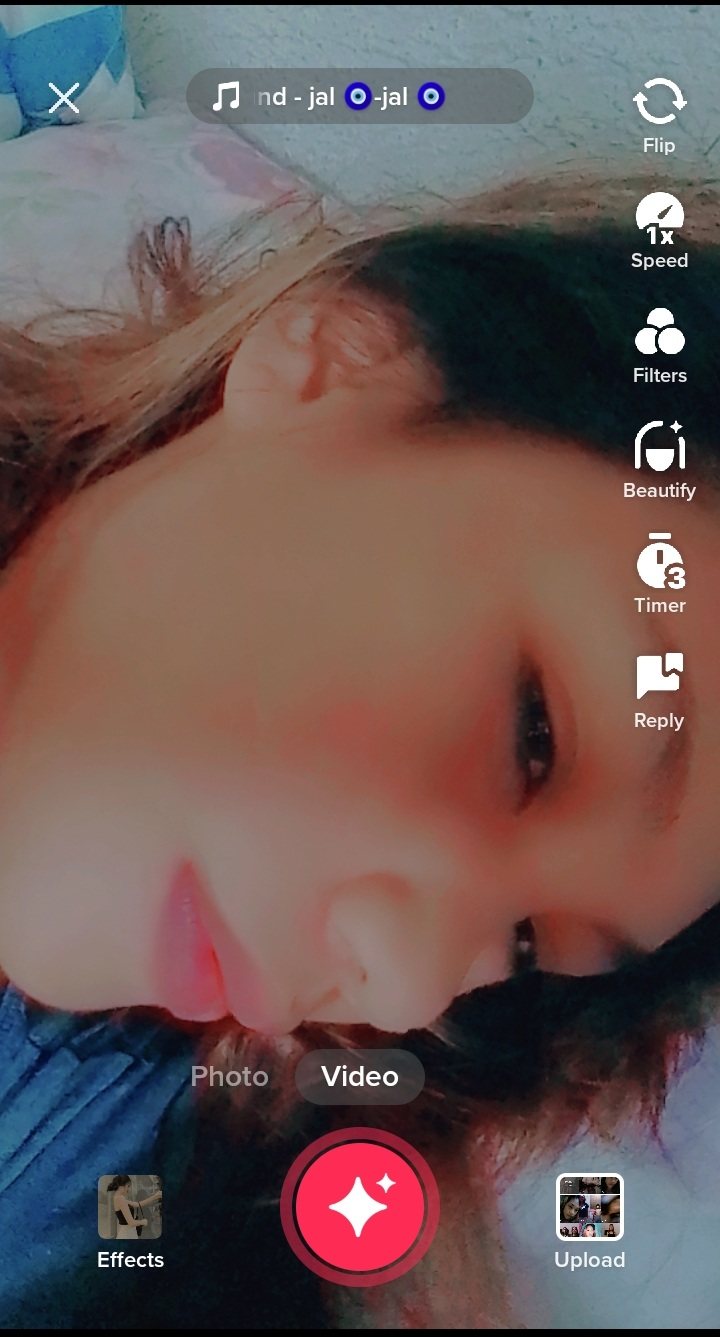720x1337 pixels.
Task: Open the selected sound chip
Action: pos(359,97)
